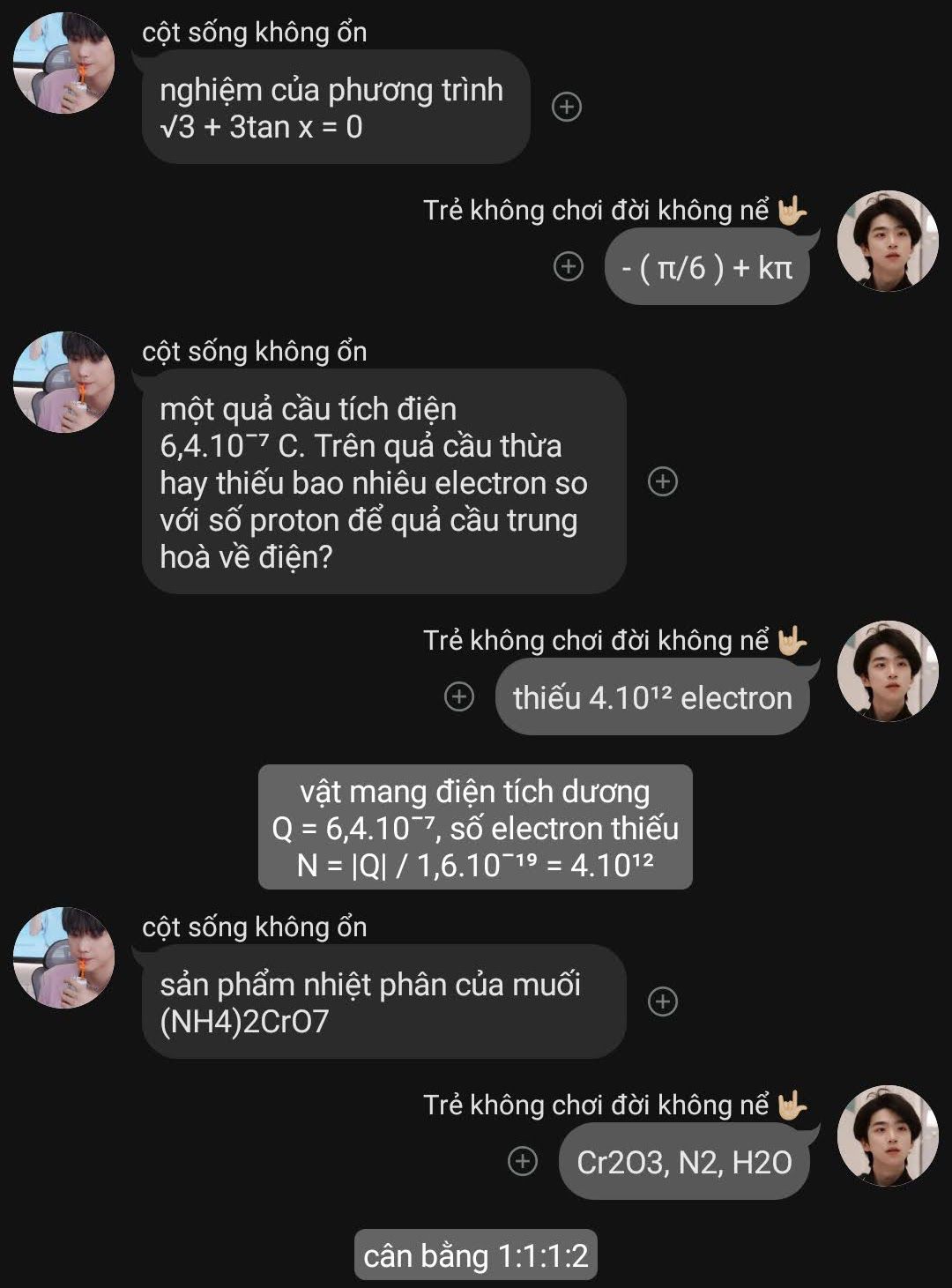Screen dimensions: 952x1288
Task: Add reaction to the thiếu 4.10¹² electron reply
Action: [458, 696]
